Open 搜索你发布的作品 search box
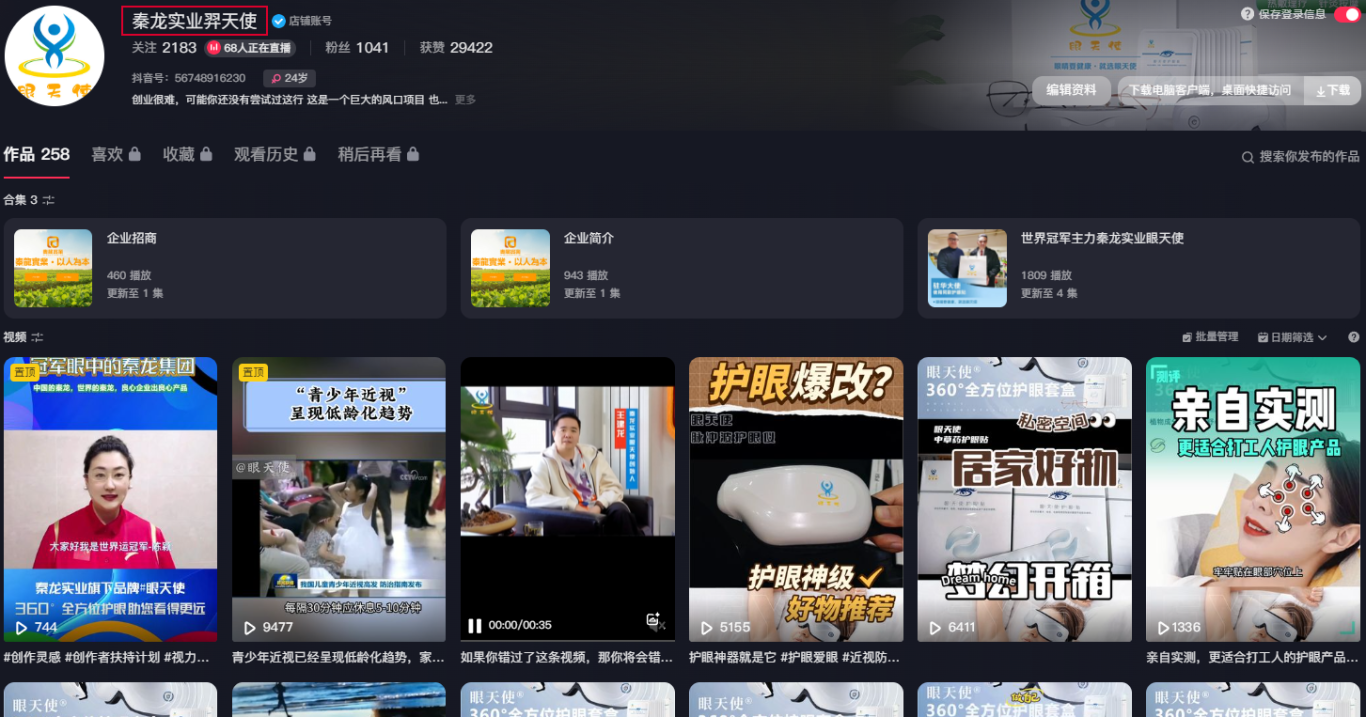Viewport: 1366px width, 717px height. (x=1300, y=157)
